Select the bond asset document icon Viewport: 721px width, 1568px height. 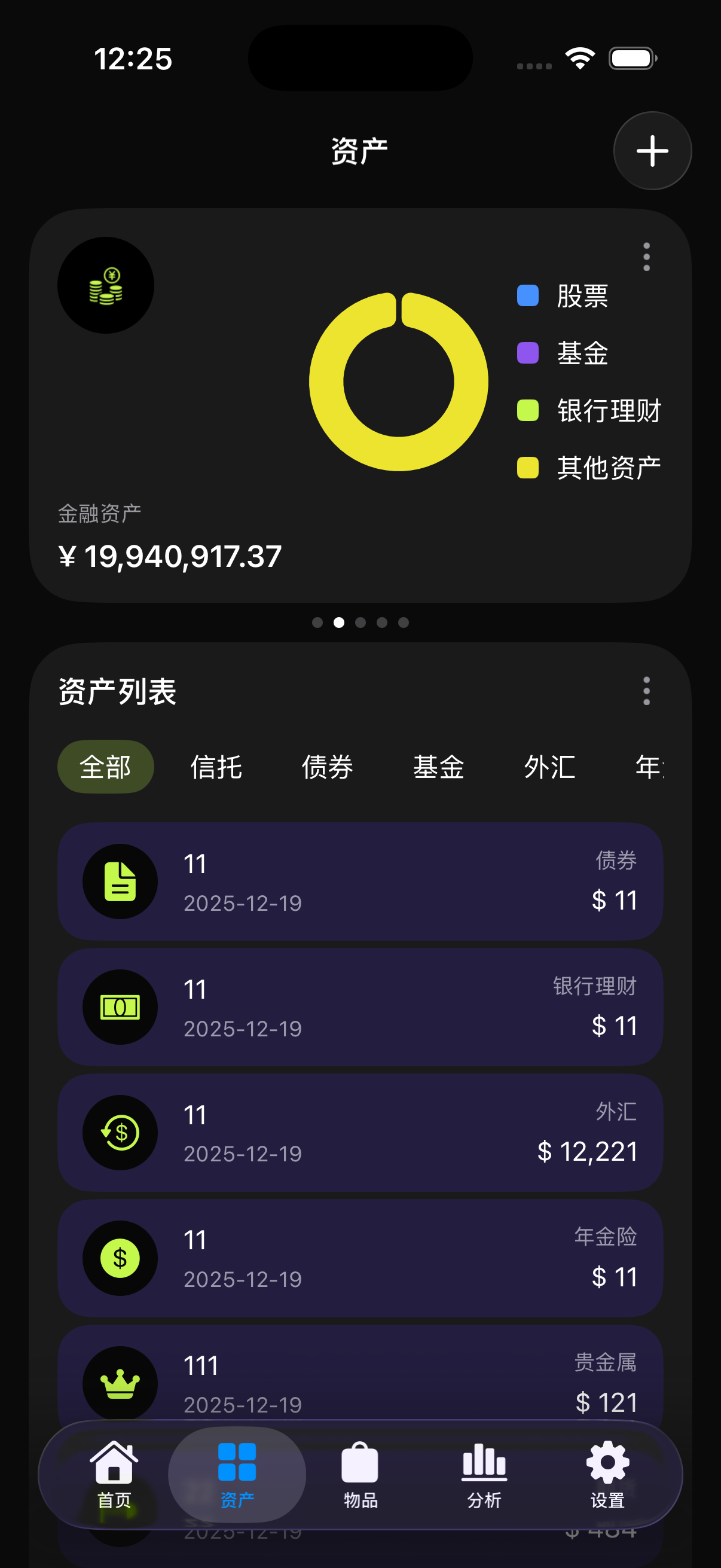coord(119,881)
